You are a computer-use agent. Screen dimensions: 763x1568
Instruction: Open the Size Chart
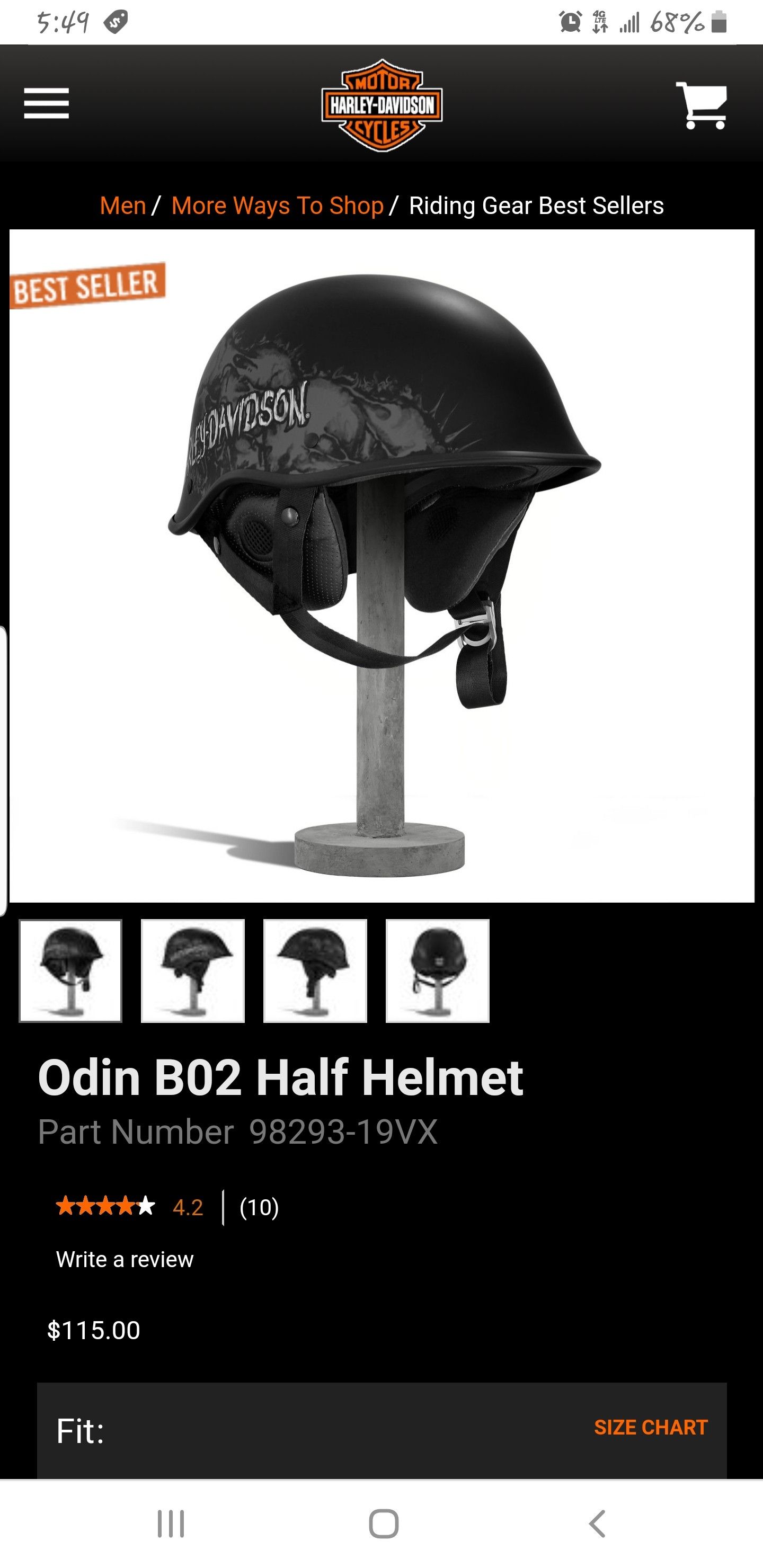point(651,1428)
